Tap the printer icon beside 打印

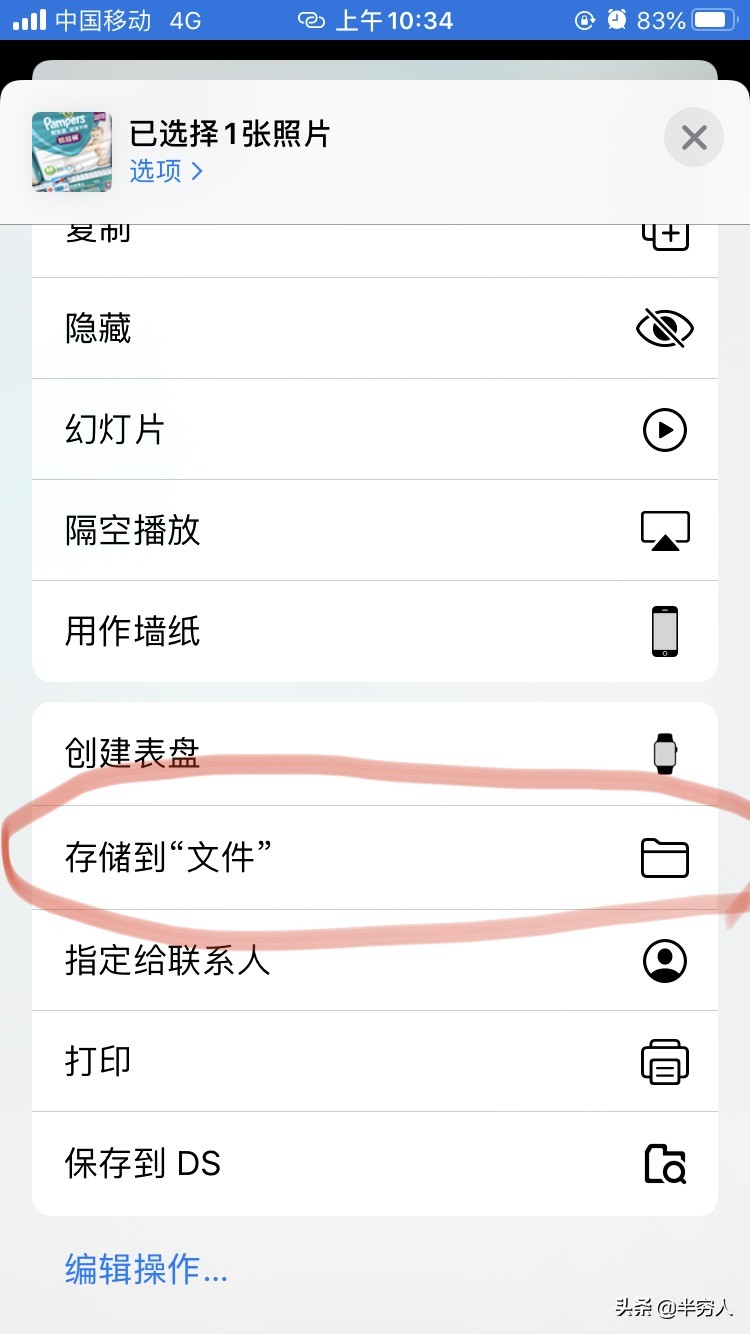click(666, 1062)
